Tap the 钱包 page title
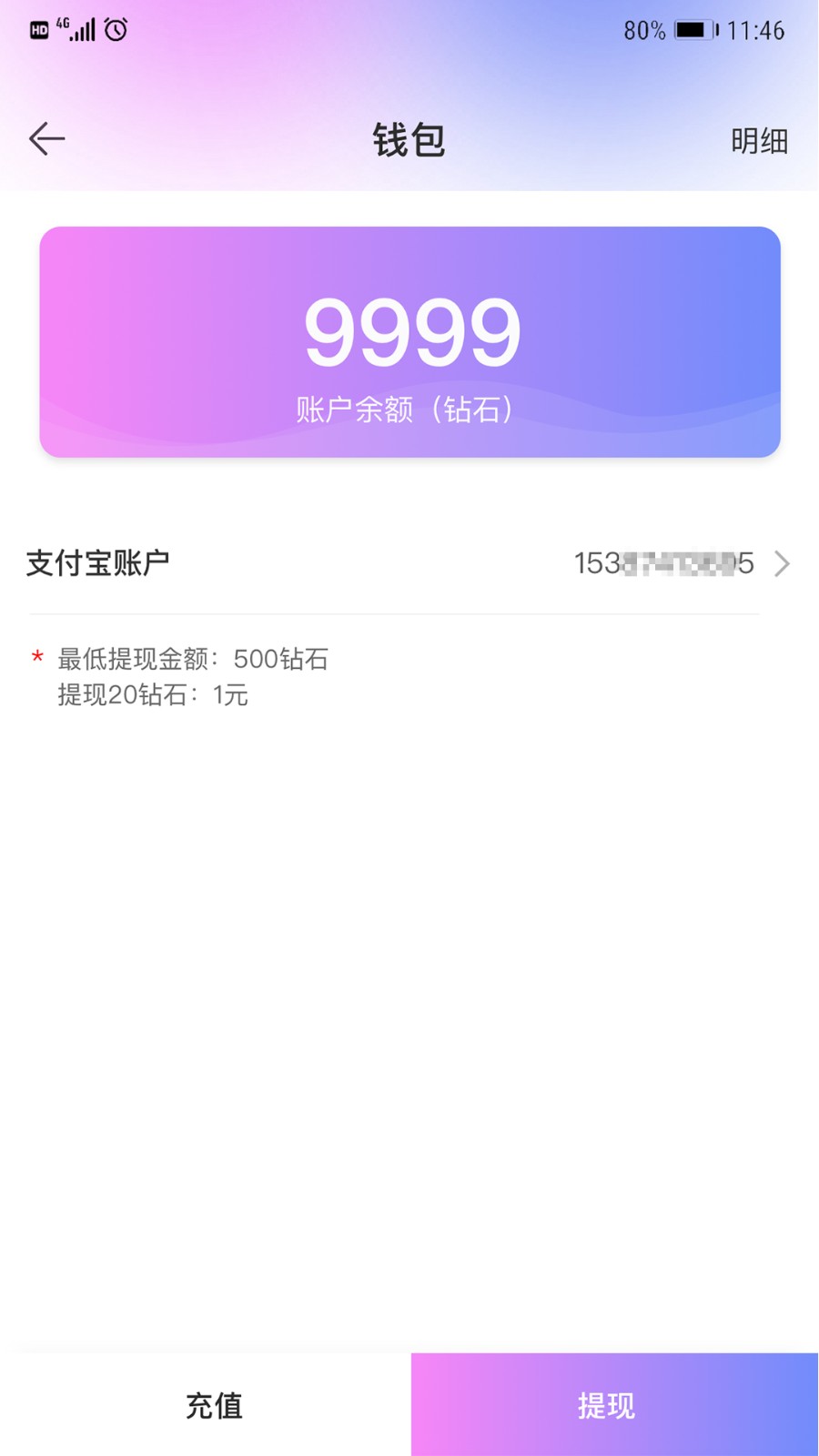The height and width of the screenshot is (1456, 819). click(409, 141)
